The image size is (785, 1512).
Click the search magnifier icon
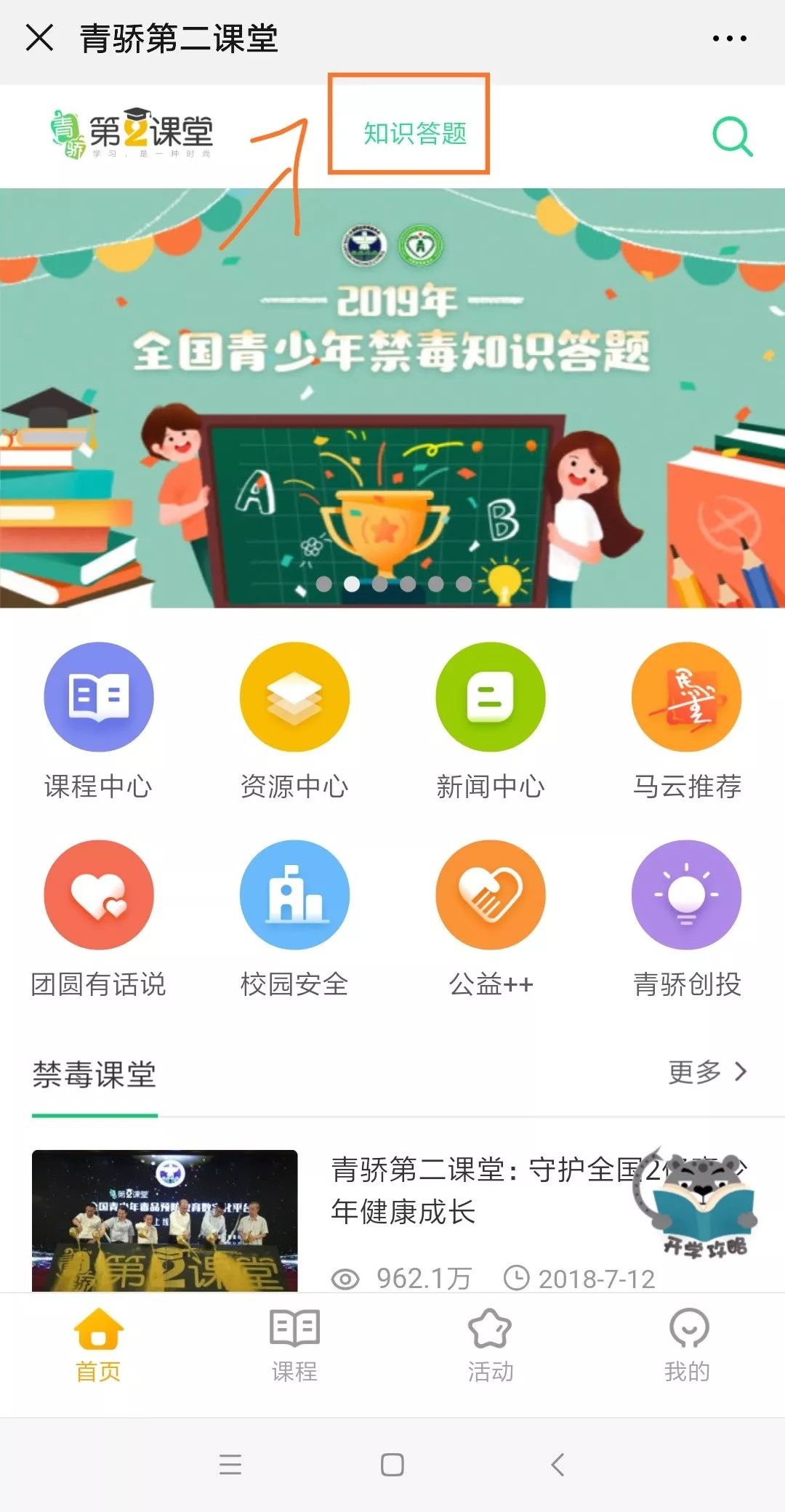point(730,134)
